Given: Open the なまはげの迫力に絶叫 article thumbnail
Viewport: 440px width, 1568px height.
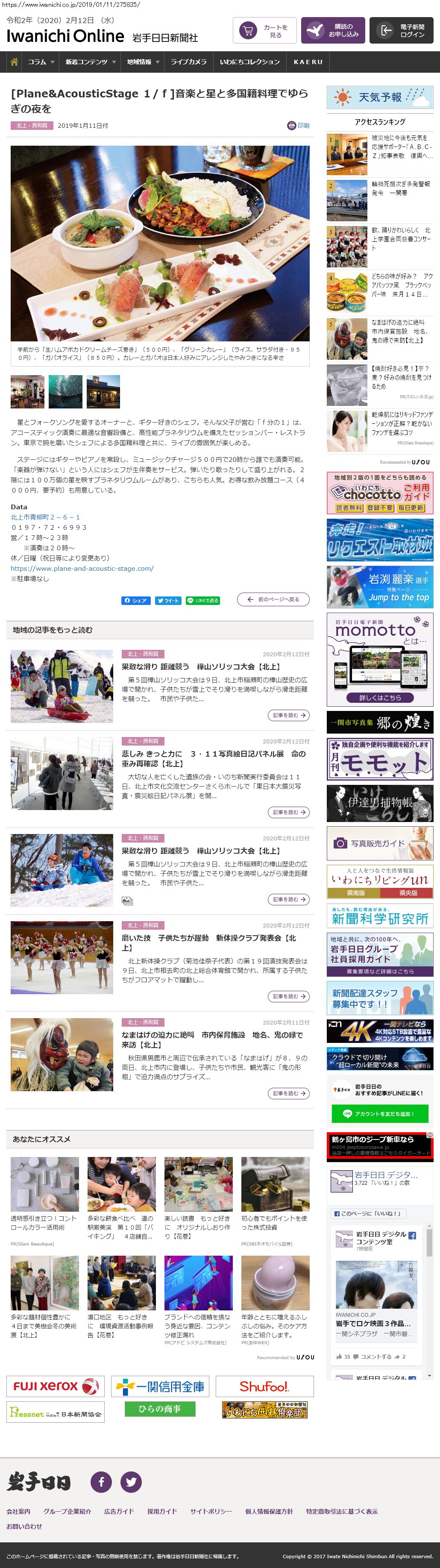Looking at the screenshot, I should click(x=62, y=1054).
